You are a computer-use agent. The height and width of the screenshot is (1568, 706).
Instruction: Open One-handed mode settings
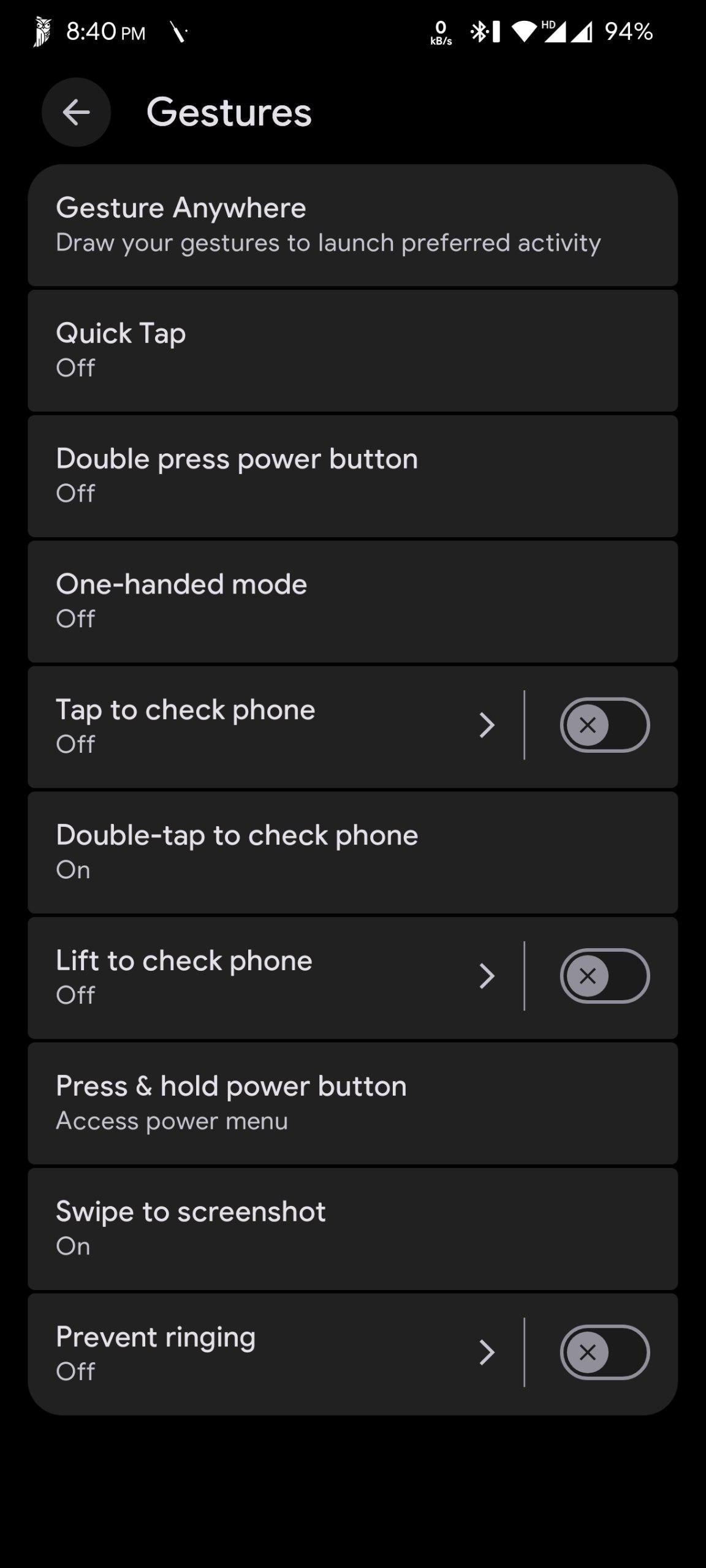(x=352, y=601)
